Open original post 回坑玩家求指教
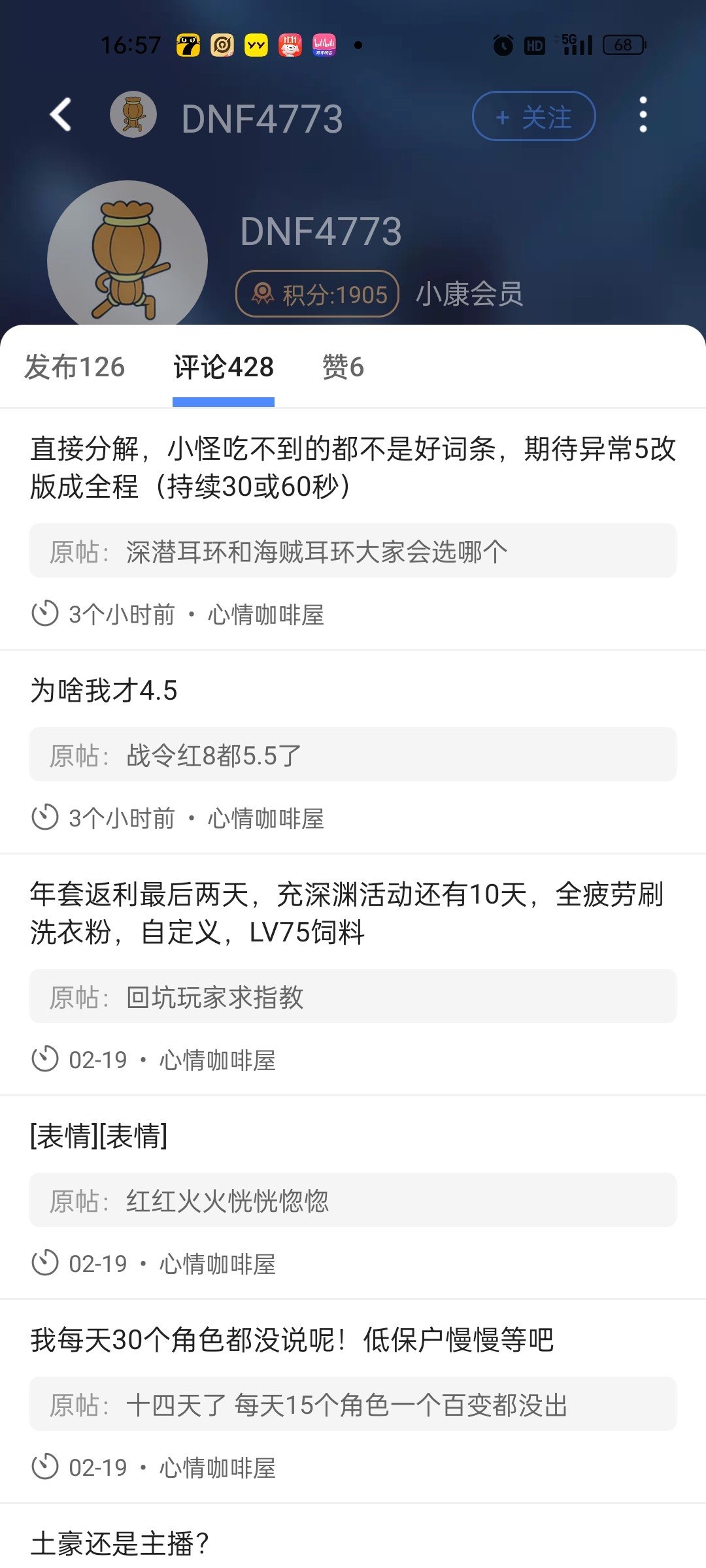Viewport: 706px width, 1568px height. [x=353, y=996]
